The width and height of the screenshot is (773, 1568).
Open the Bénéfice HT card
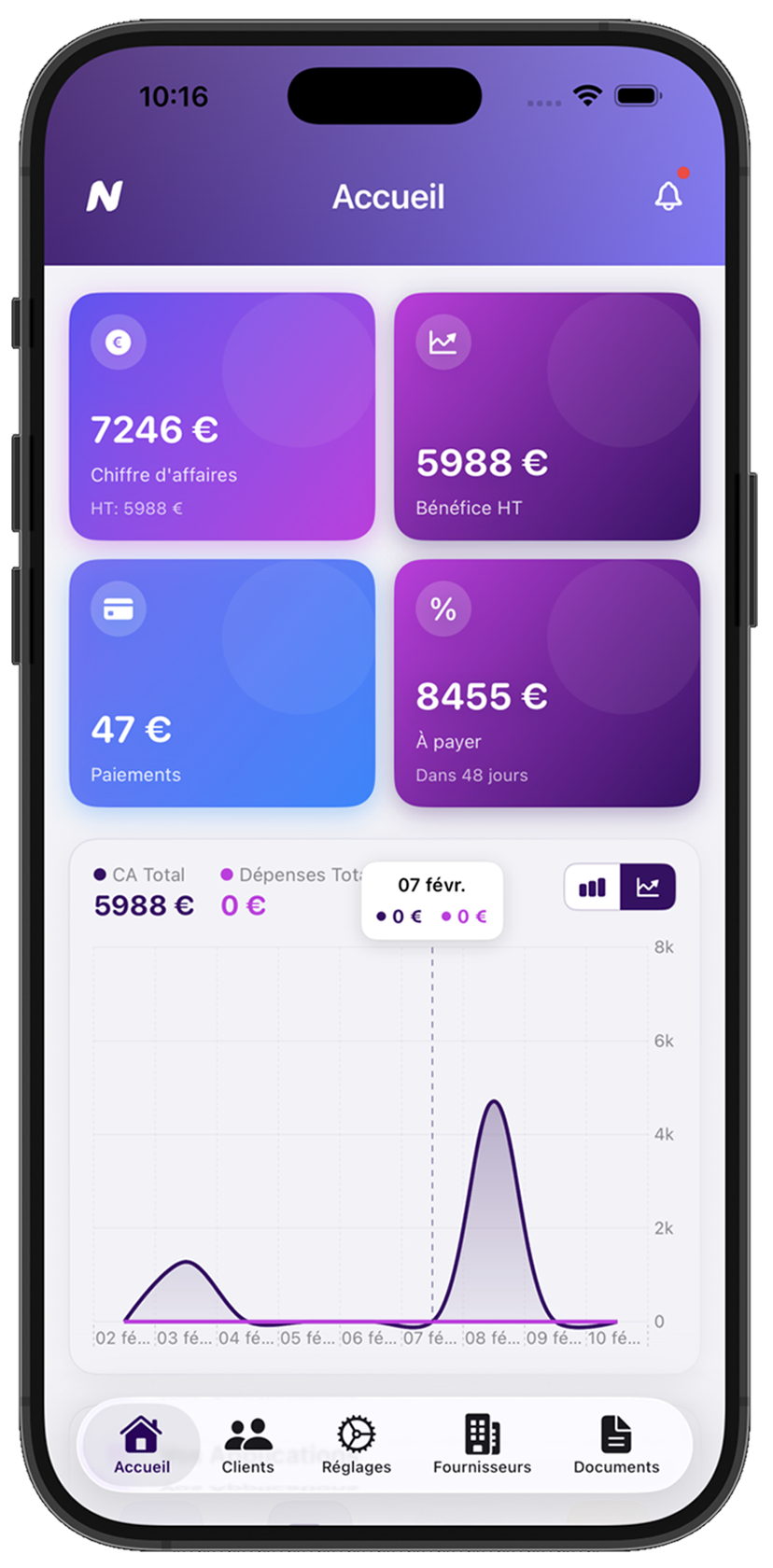pyautogui.click(x=546, y=416)
